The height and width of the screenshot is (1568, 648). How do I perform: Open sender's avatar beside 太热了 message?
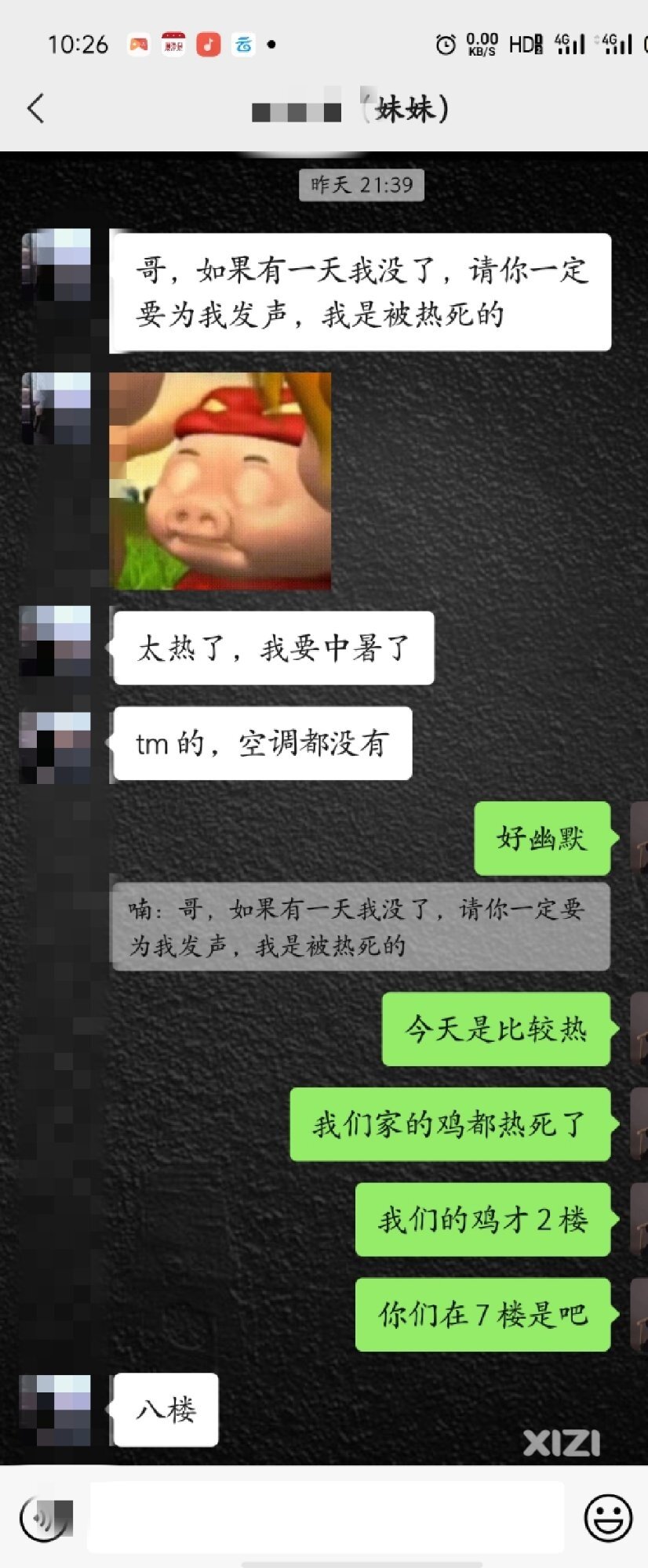(56, 641)
